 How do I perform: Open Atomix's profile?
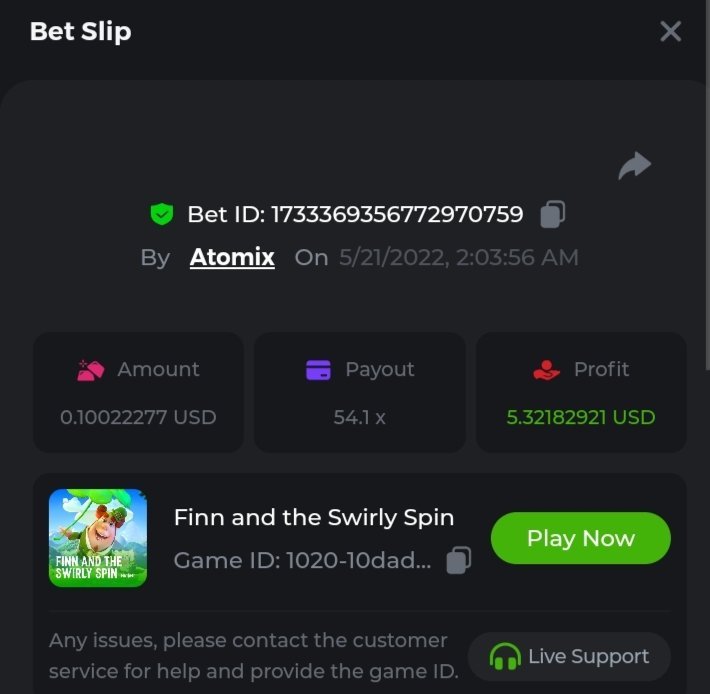(x=232, y=257)
